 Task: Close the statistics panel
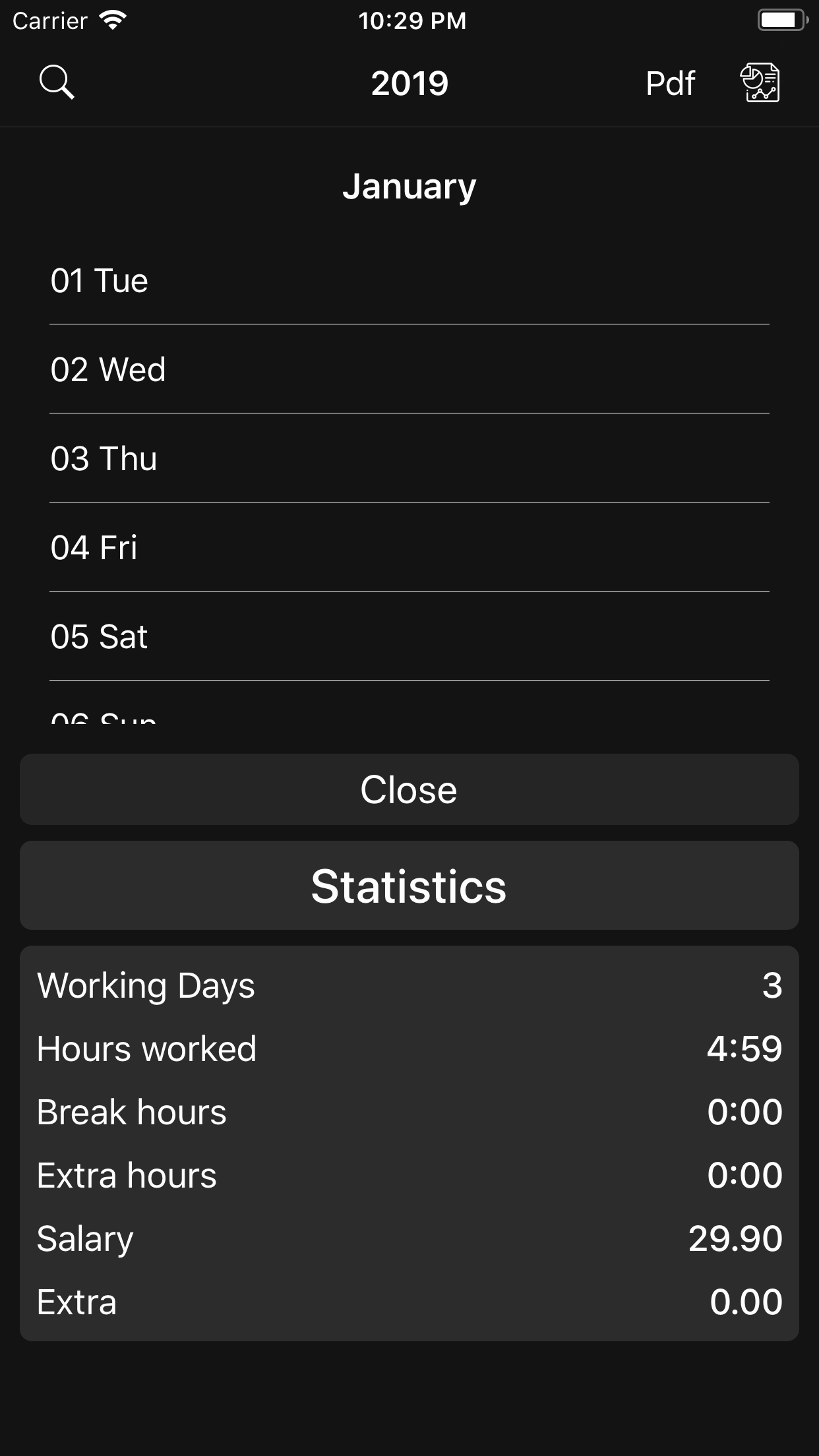409,789
